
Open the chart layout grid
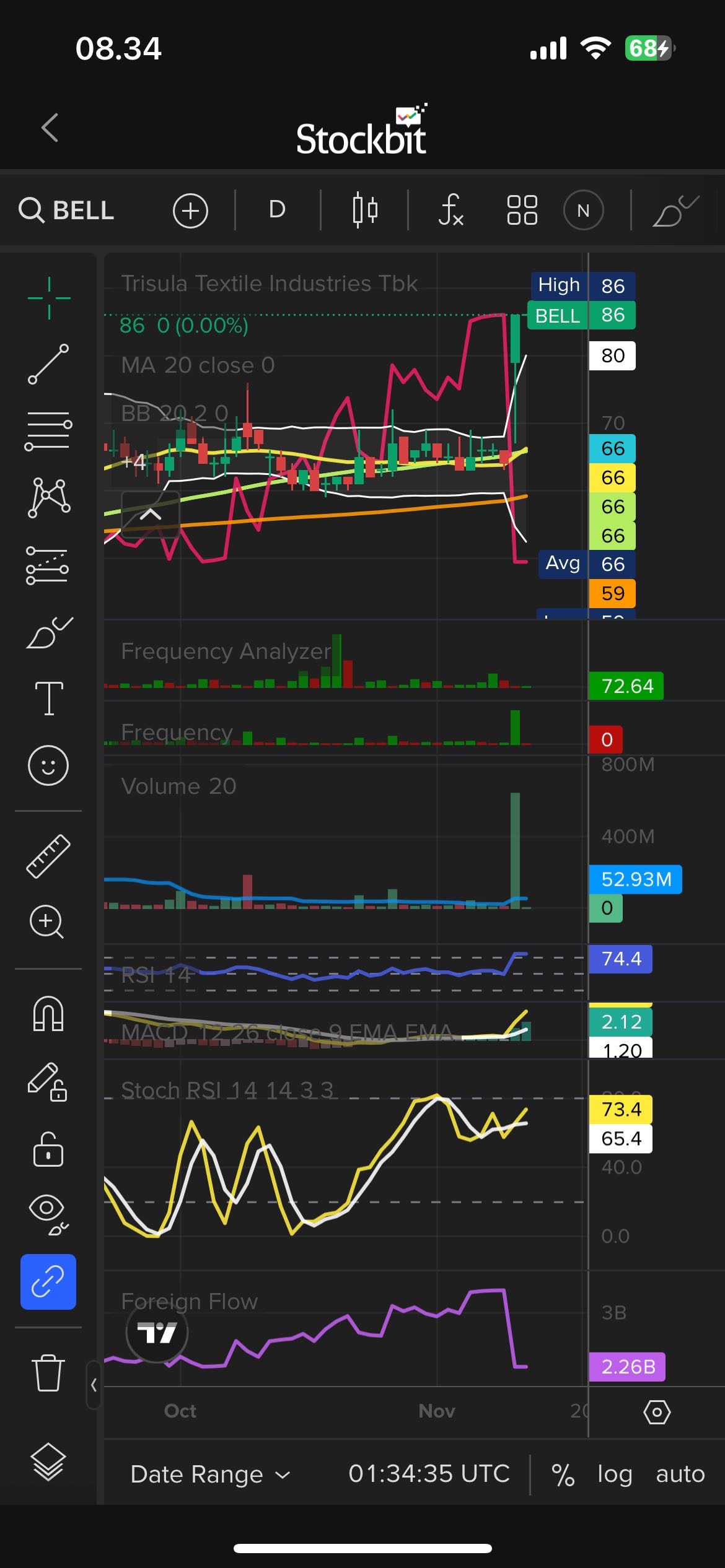point(522,210)
